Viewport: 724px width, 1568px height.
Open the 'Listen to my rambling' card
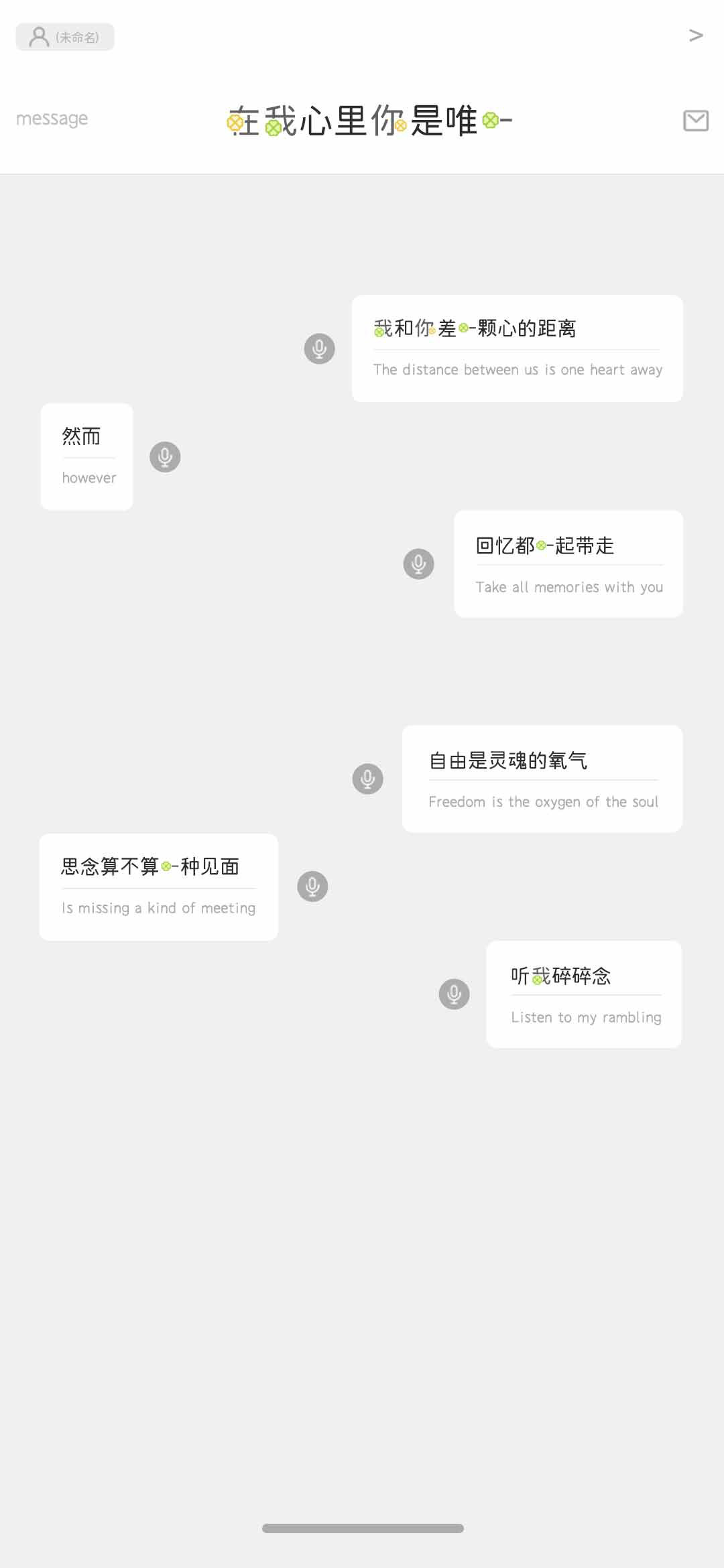[584, 994]
